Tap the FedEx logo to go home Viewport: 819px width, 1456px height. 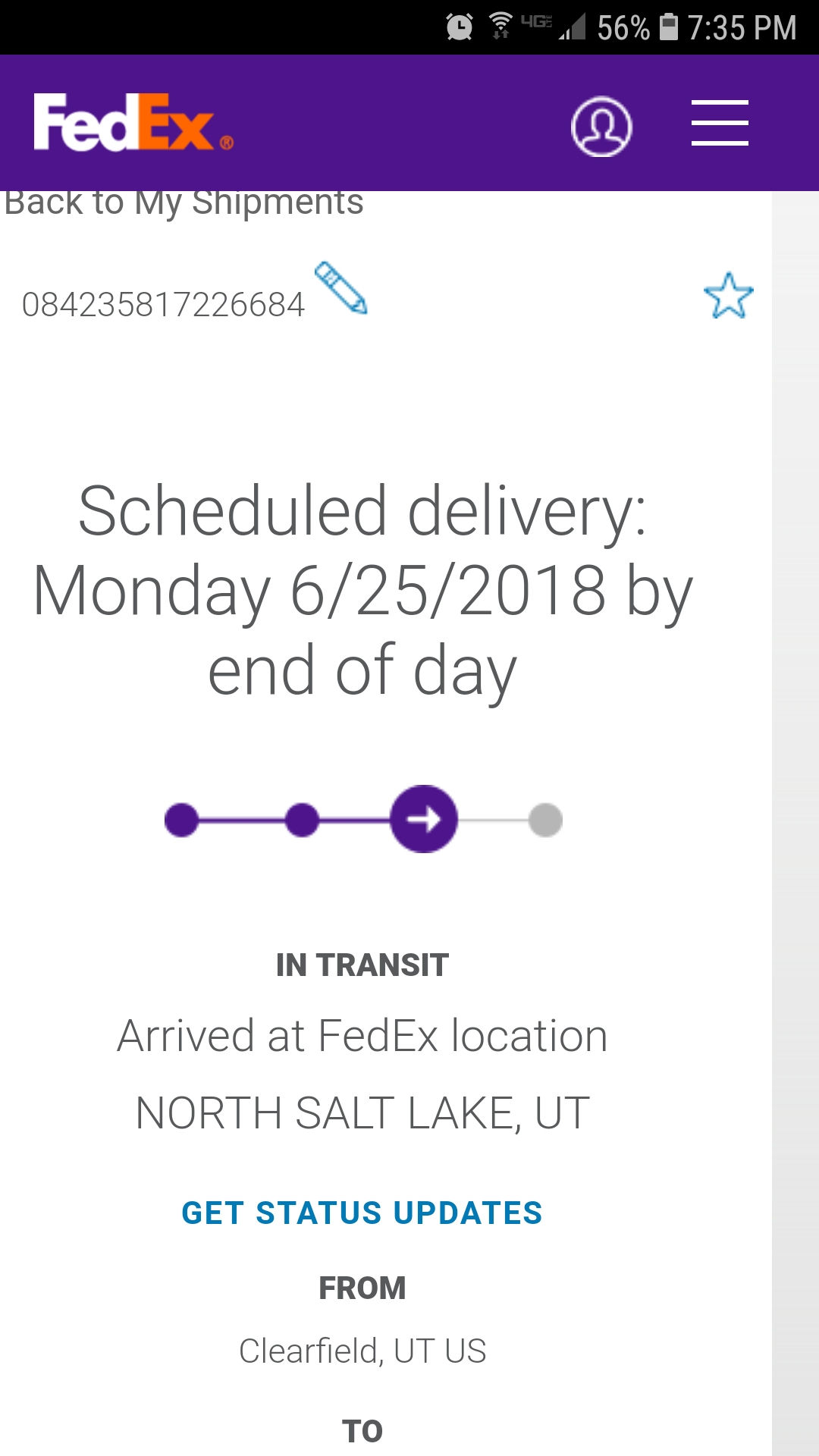[133, 123]
